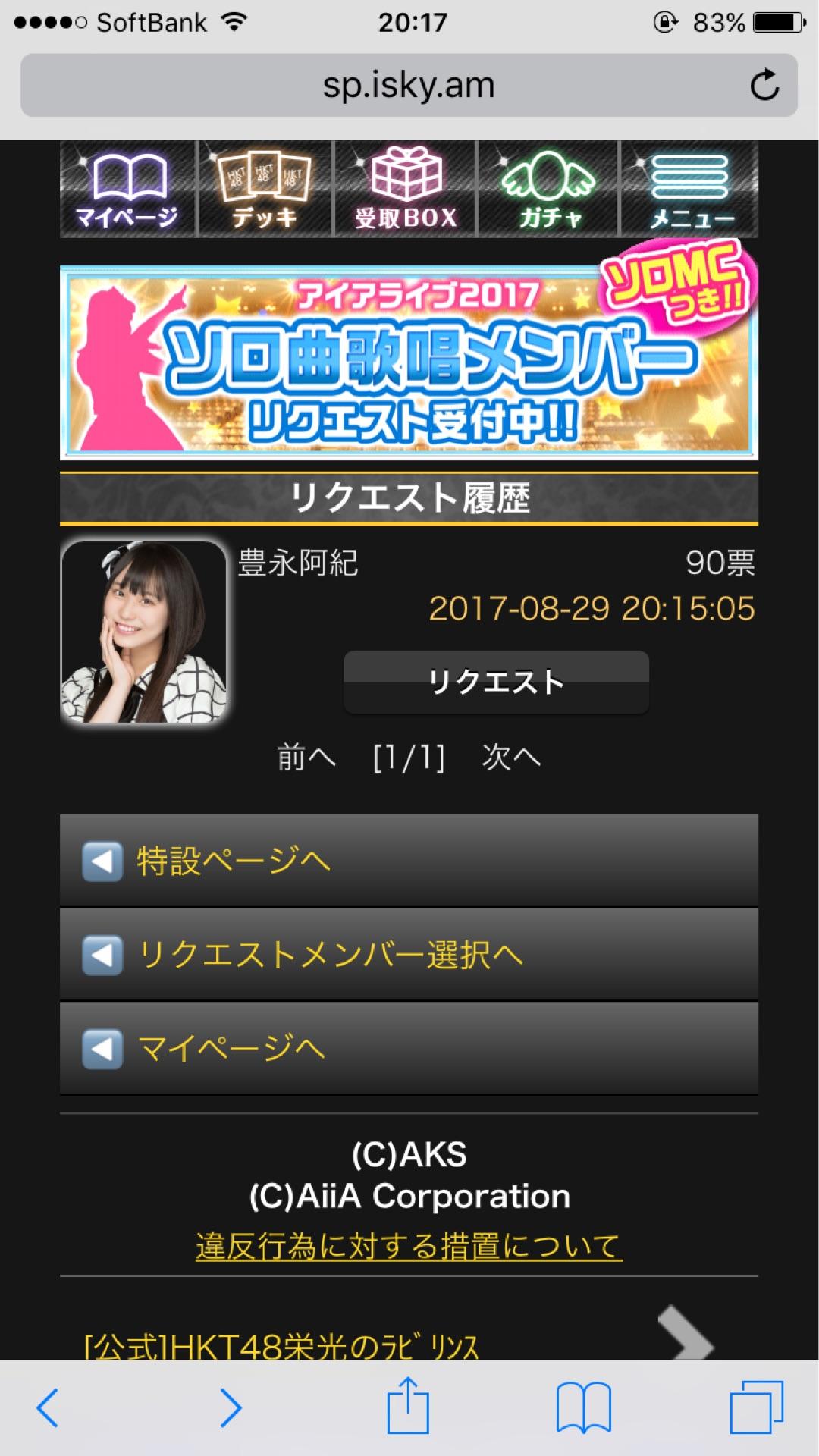Go to next page via 次へ
The width and height of the screenshot is (819, 1456).
coord(511,757)
